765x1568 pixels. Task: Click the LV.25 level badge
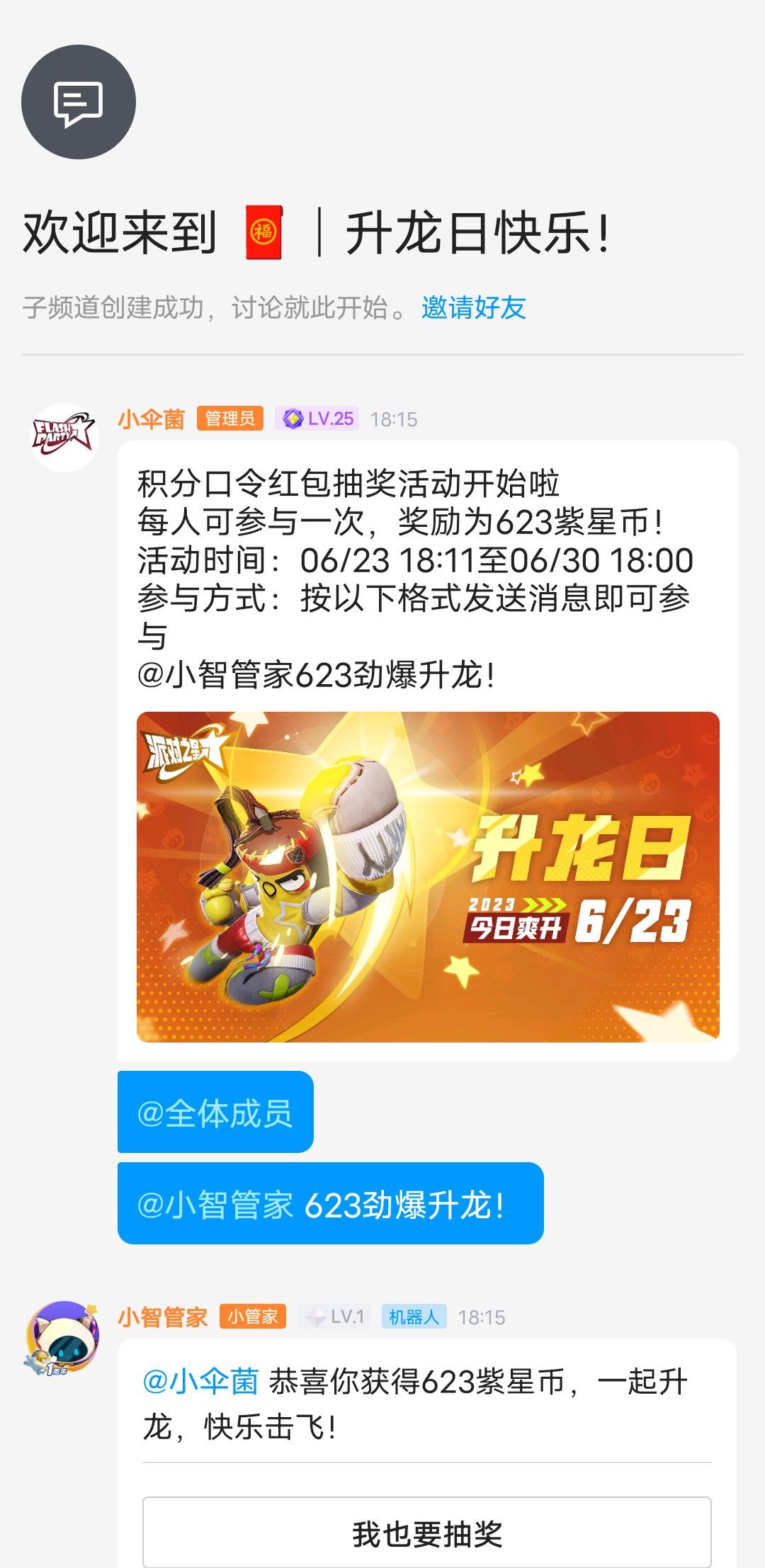click(319, 418)
